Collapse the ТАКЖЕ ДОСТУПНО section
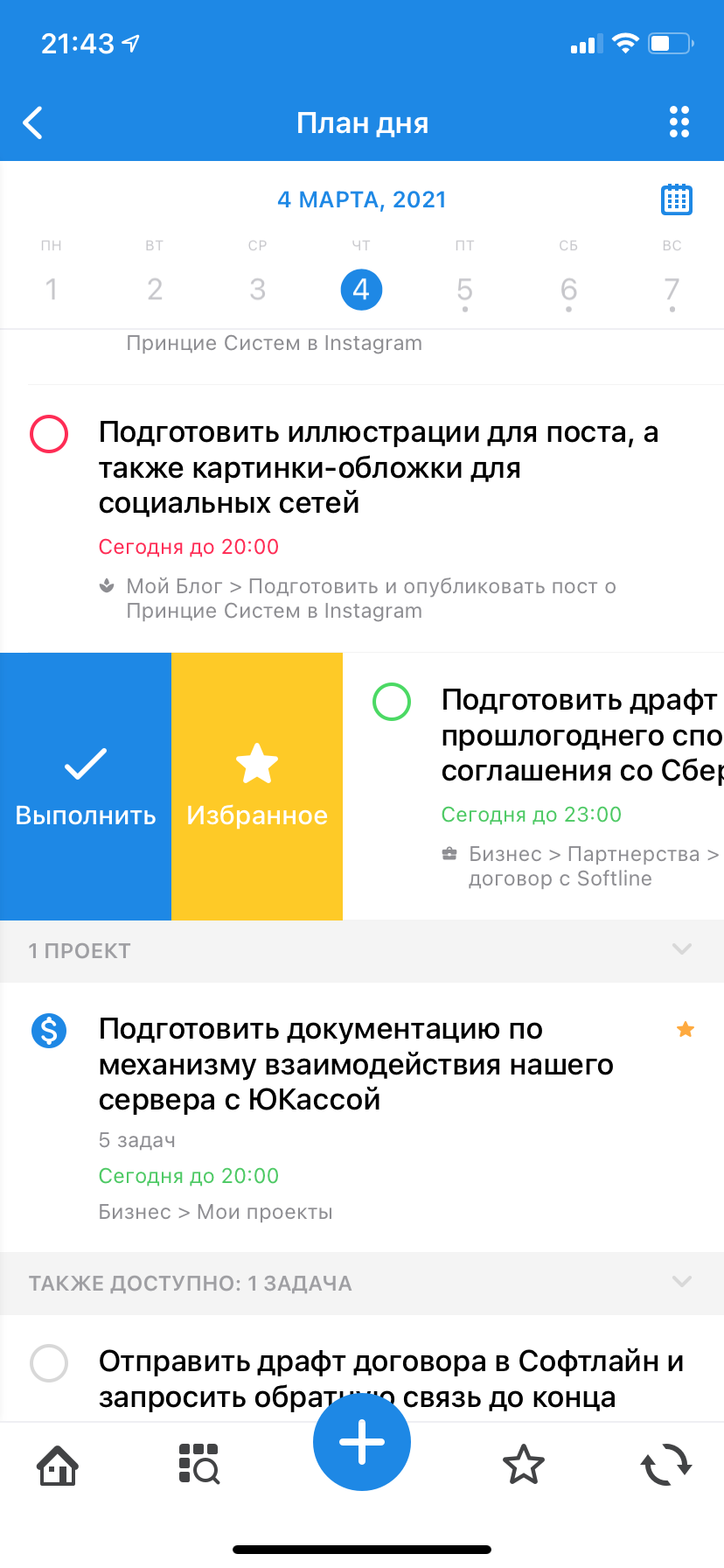724x1568 pixels. click(x=681, y=1283)
